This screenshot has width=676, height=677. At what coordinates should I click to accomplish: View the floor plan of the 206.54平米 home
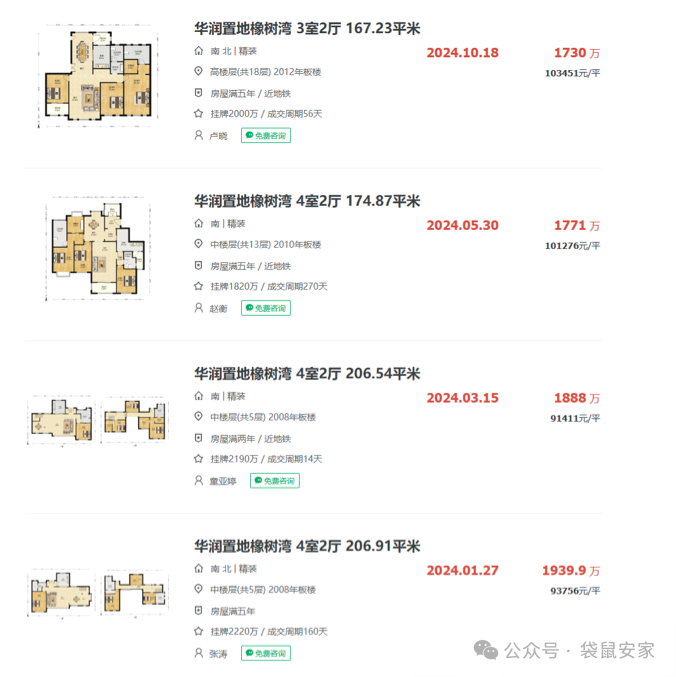coord(98,420)
